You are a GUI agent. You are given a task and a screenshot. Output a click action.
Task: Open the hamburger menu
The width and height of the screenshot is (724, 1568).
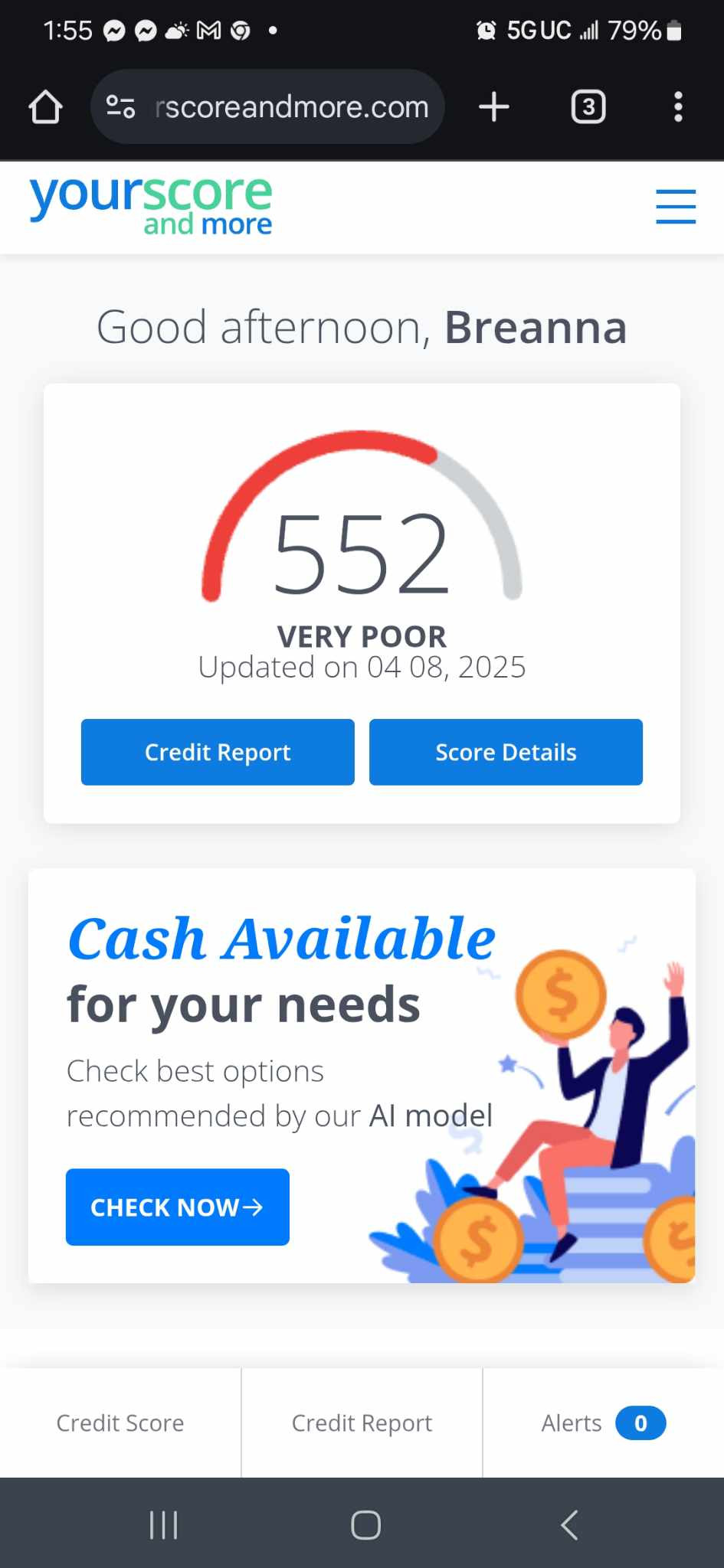[676, 207]
